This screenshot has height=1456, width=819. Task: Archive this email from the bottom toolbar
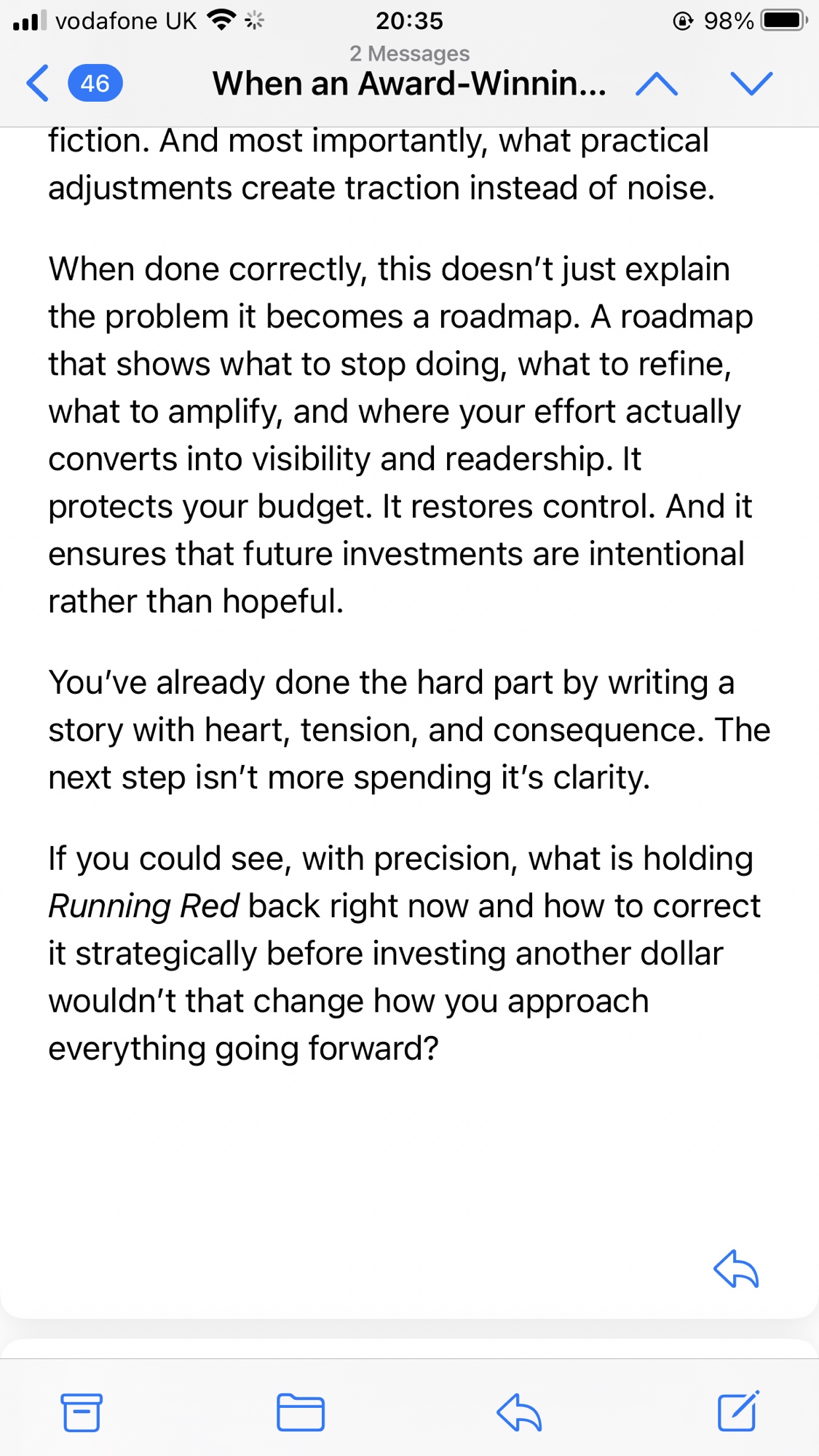(x=82, y=1413)
